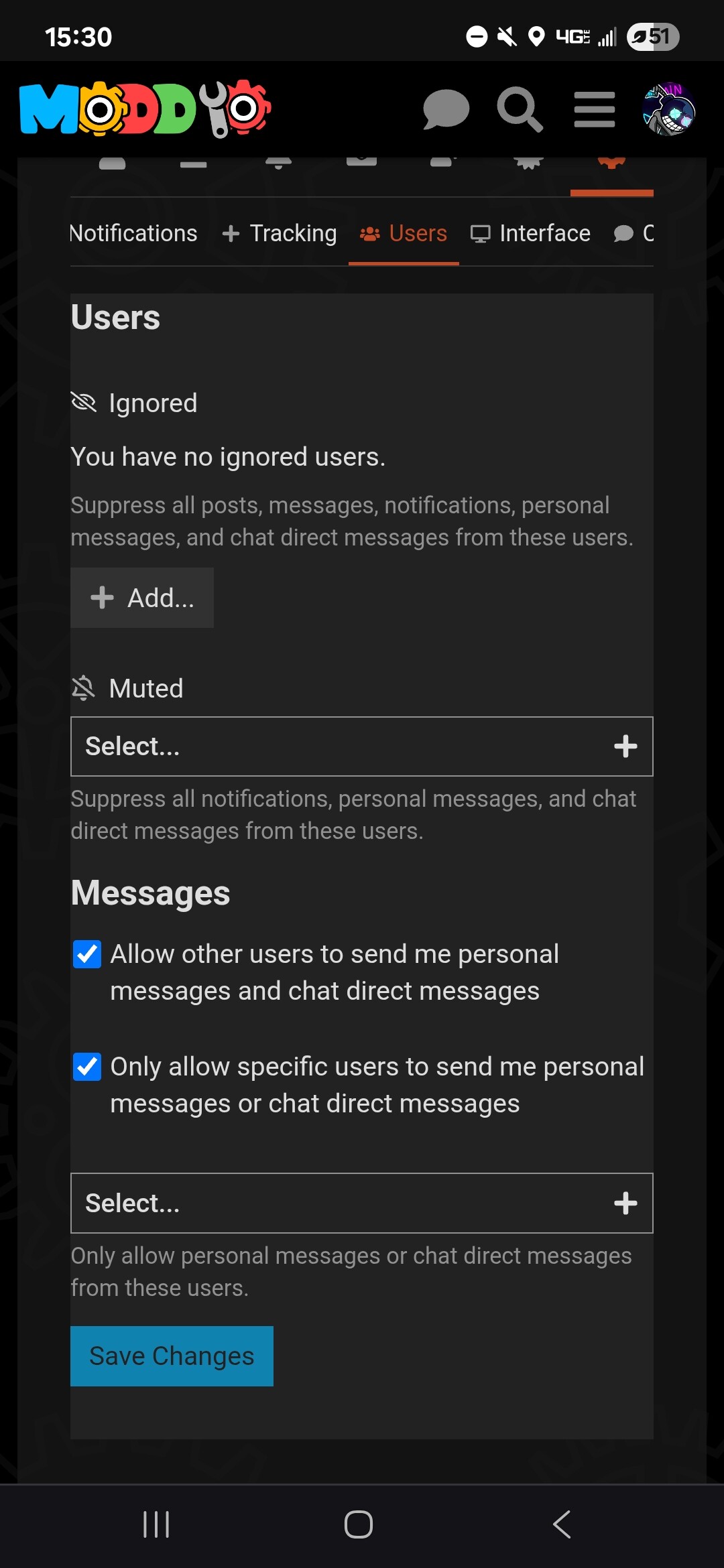
Task: Save Changes to user preferences
Action: coord(172,1356)
